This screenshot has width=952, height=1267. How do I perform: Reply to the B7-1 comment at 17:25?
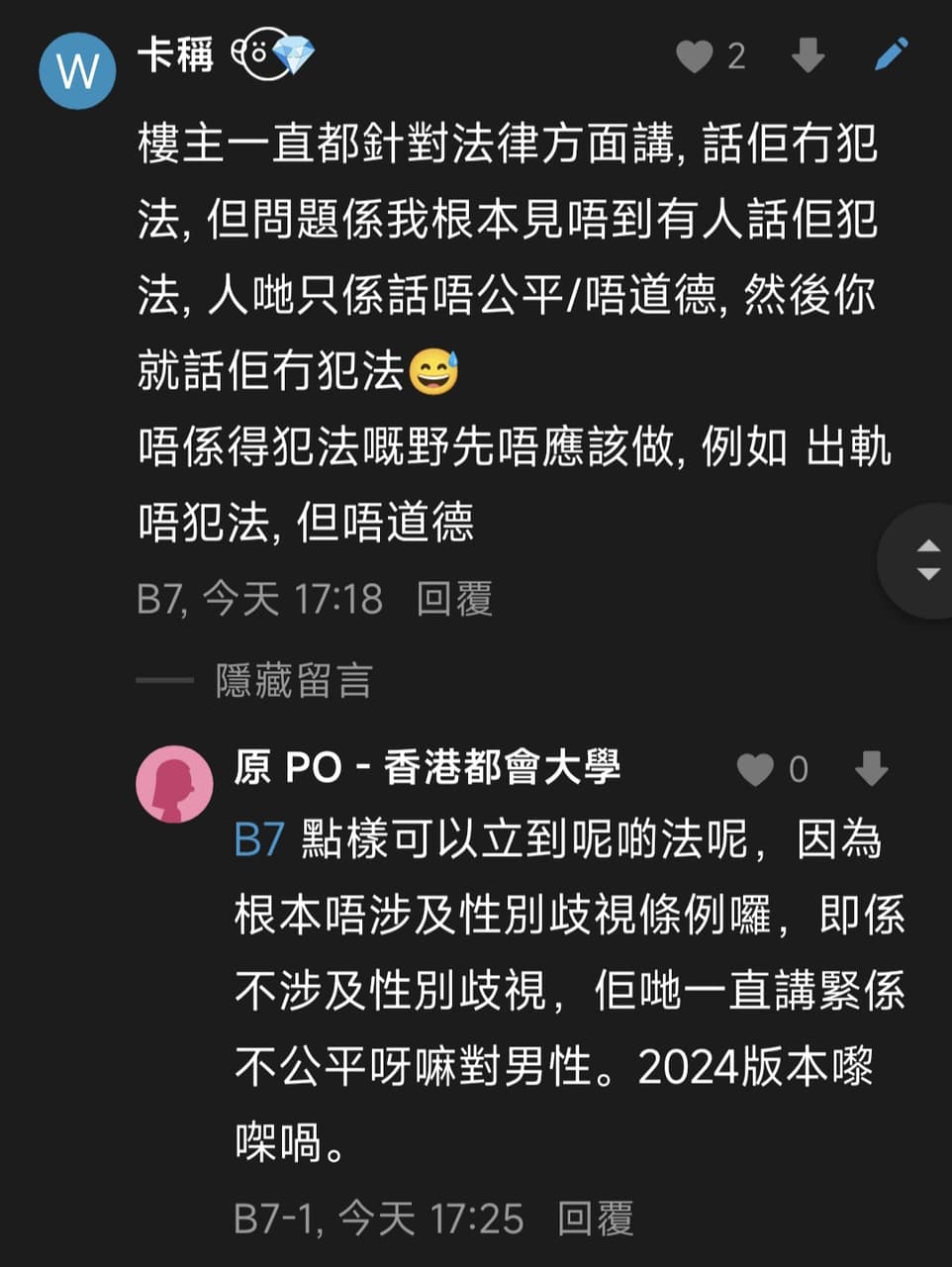click(595, 1218)
